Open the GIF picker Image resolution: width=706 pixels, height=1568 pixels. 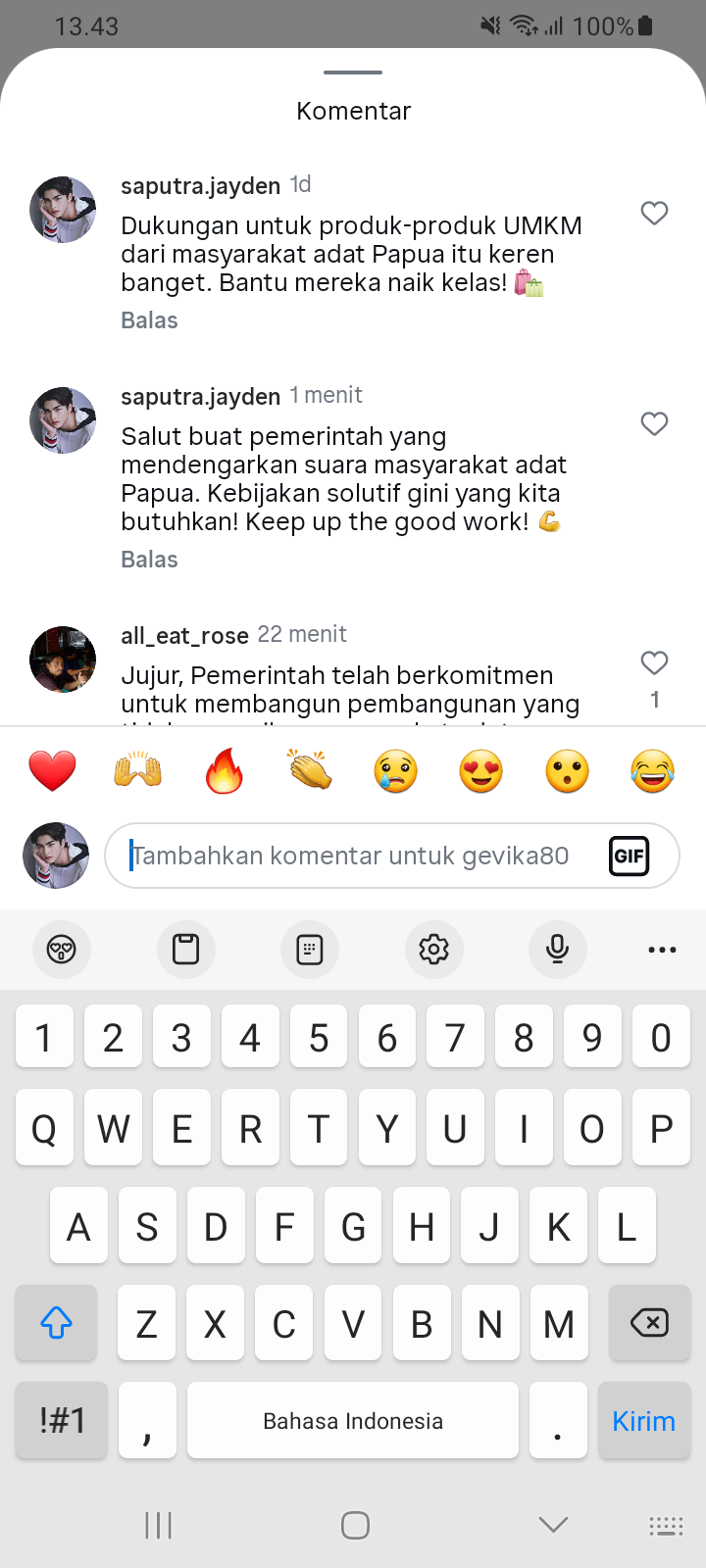pos(629,856)
